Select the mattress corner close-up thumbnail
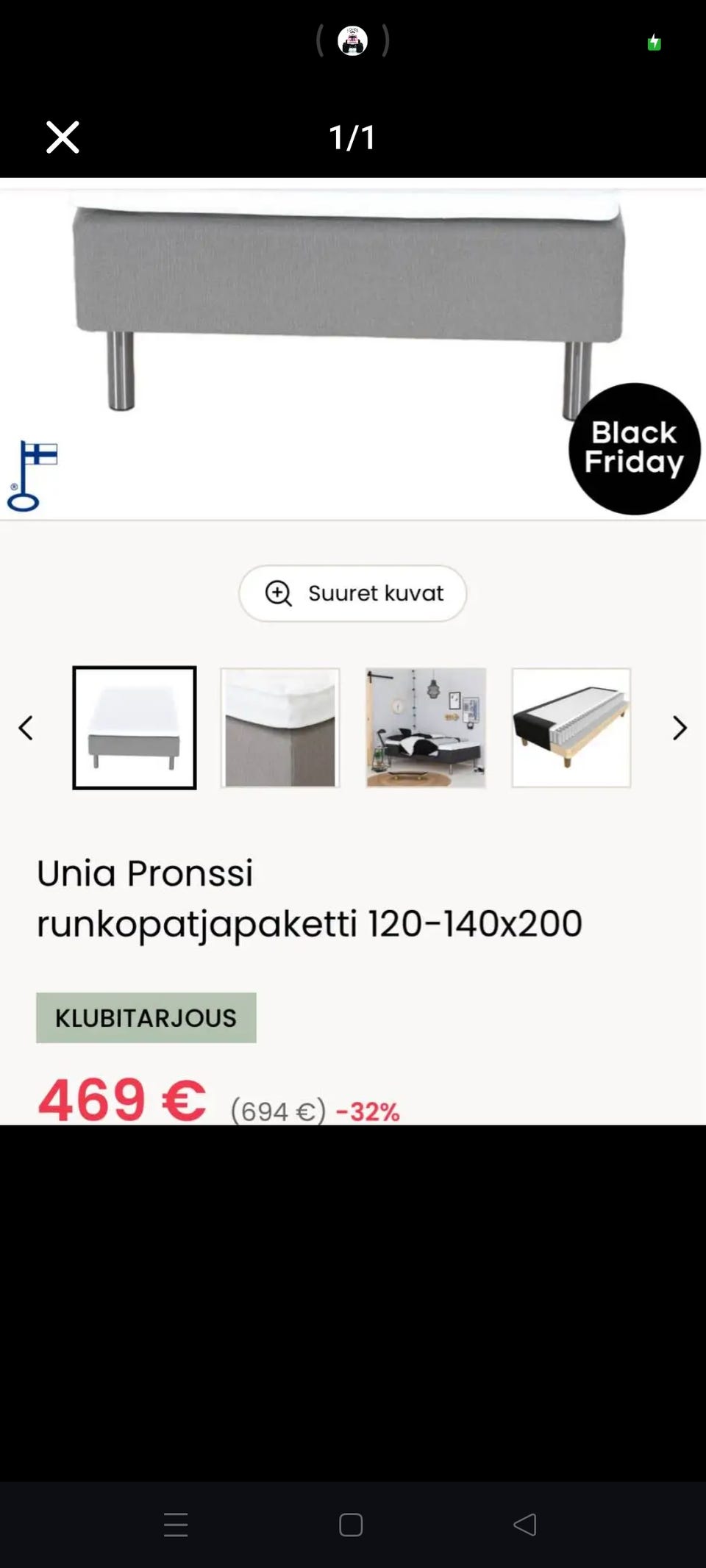 279,728
